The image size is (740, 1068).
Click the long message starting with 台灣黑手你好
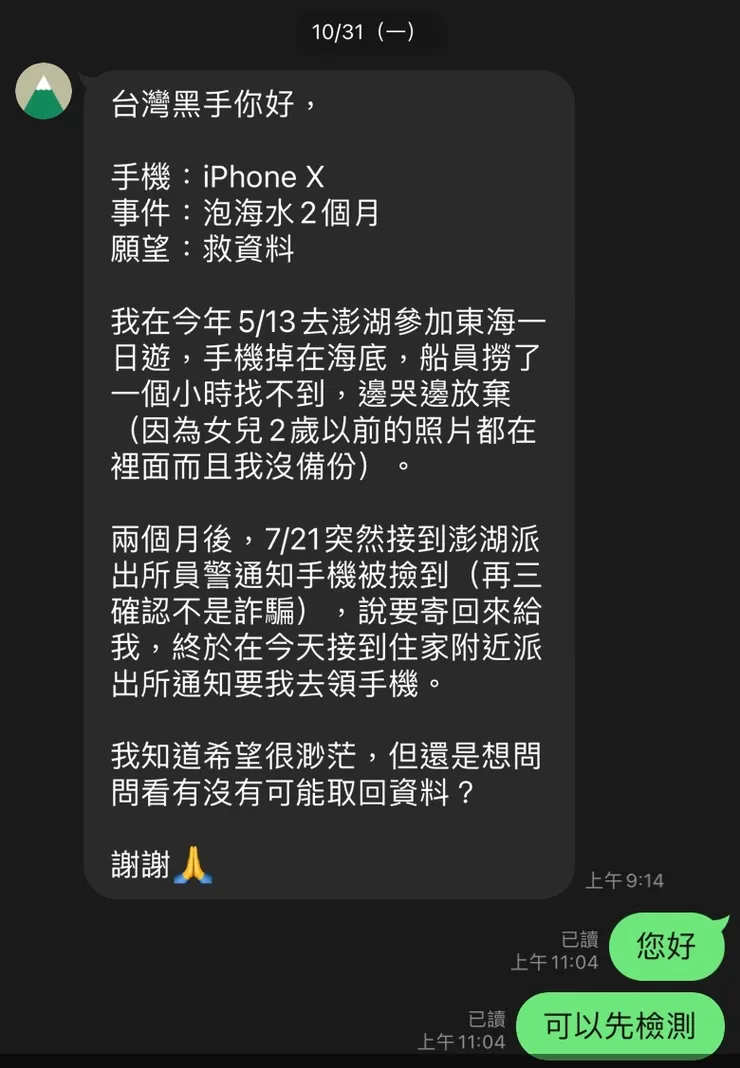330,480
